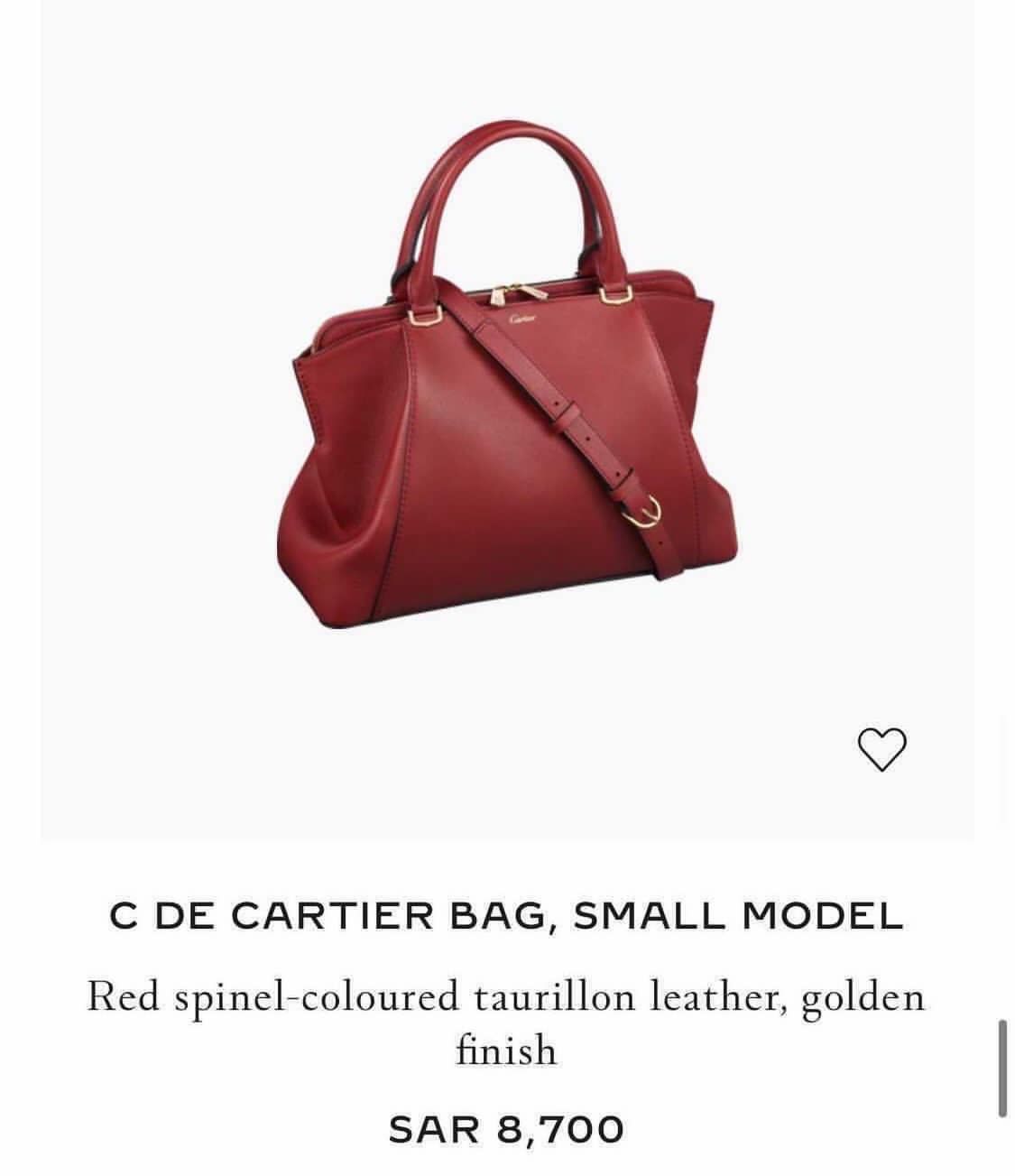Add the C de Cartier bag to wishlist
This screenshot has height=1176, width=1015.
[x=880, y=750]
